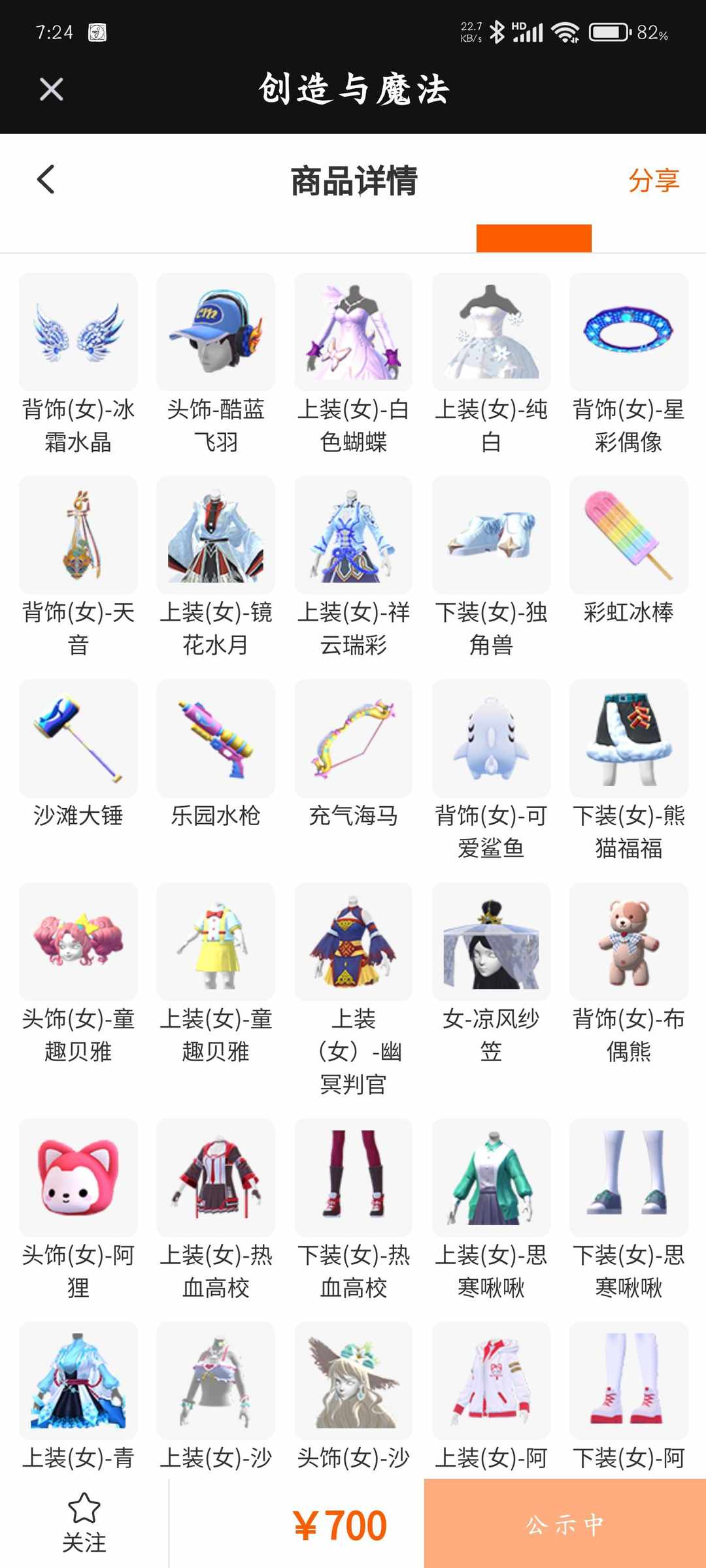View the 背饰(女)-布偶熊 teddy bear

pos(628,941)
